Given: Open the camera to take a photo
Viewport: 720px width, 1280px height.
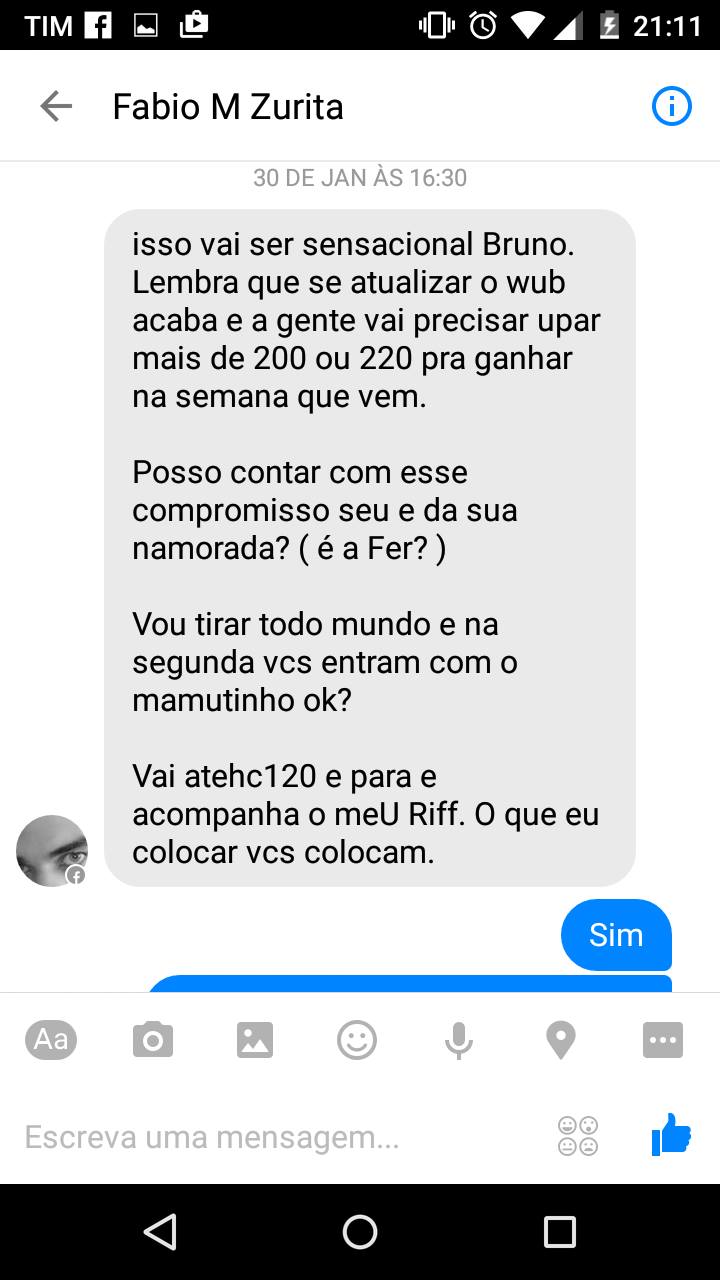Looking at the screenshot, I should [153, 1040].
